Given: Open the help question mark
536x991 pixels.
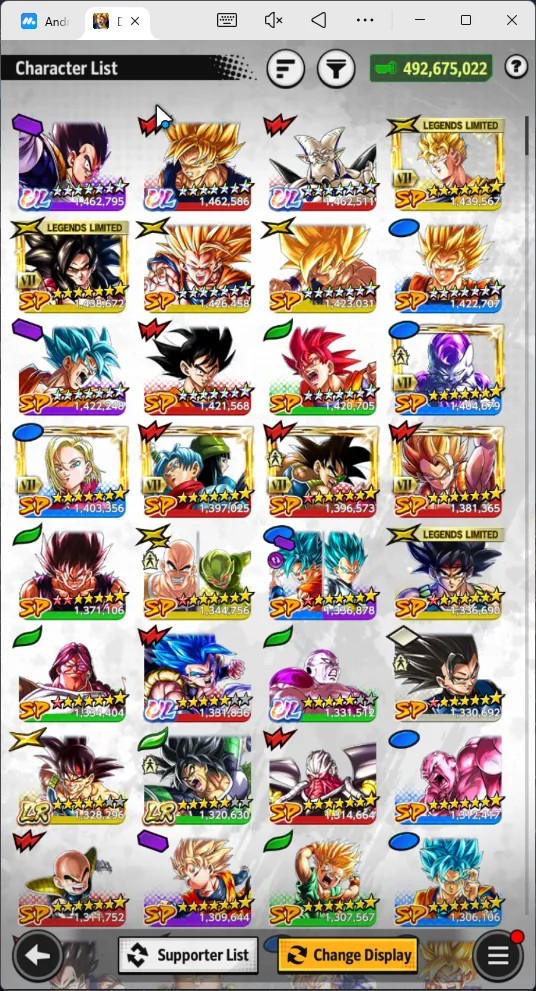Looking at the screenshot, I should coord(516,67).
